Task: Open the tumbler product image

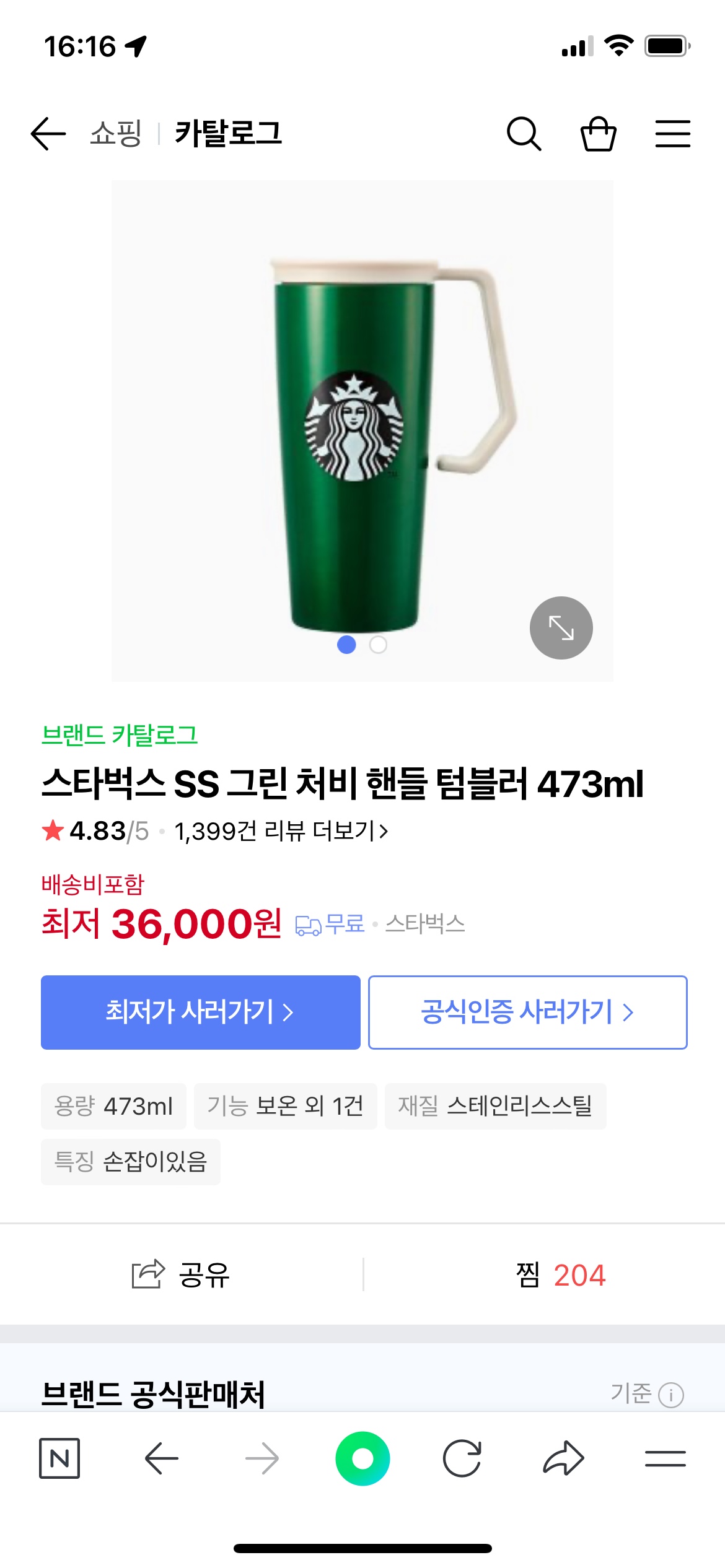Action: [x=362, y=431]
